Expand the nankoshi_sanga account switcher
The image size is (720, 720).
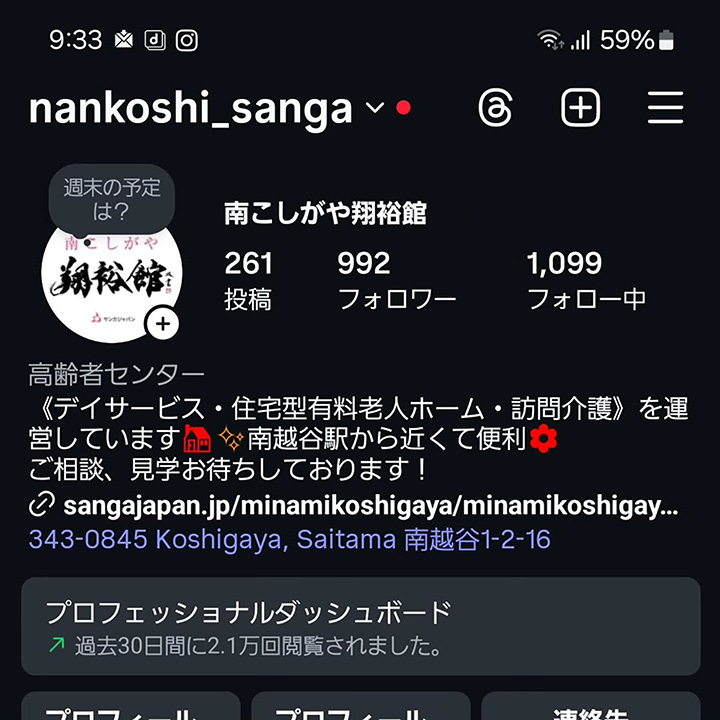click(375, 108)
